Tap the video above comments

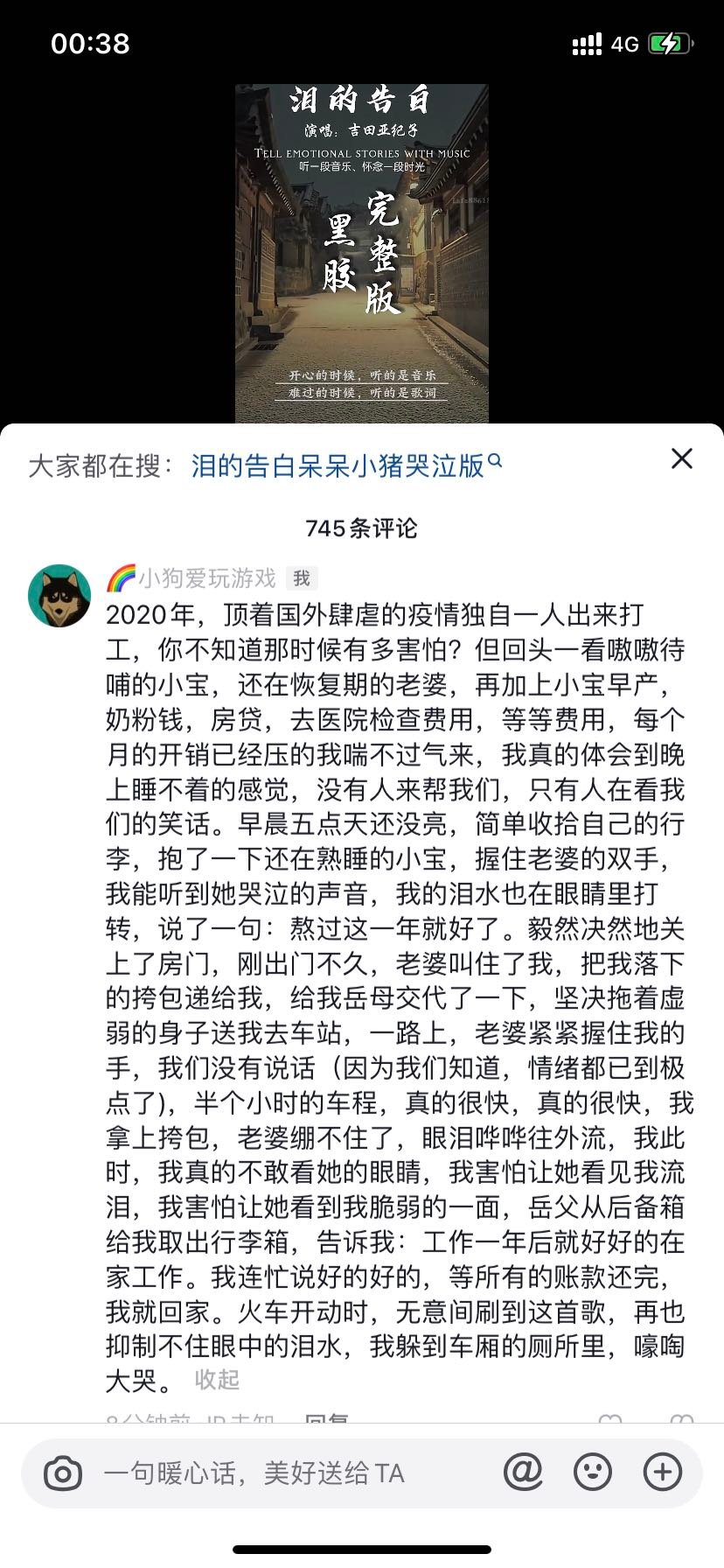361,254
